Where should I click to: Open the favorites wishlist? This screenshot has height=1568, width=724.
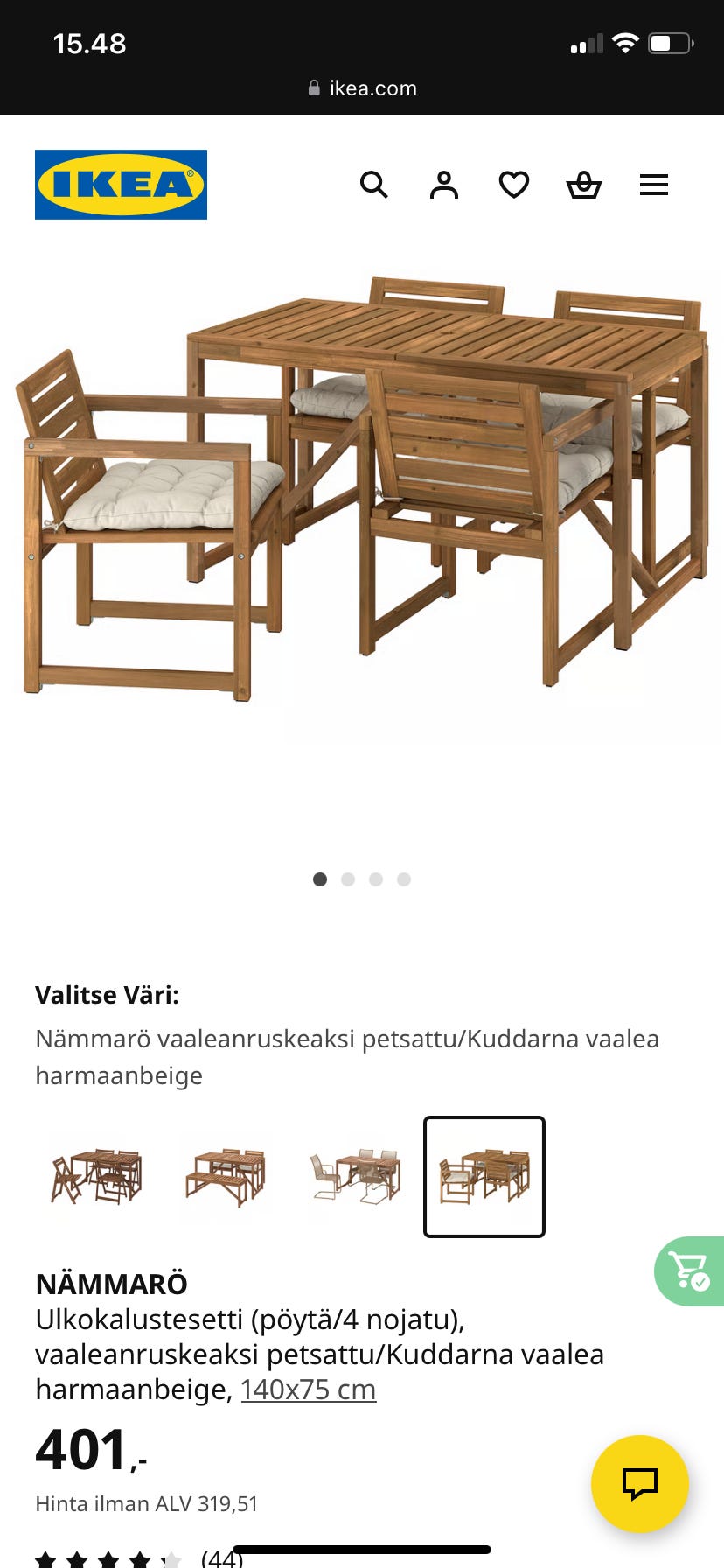point(514,185)
